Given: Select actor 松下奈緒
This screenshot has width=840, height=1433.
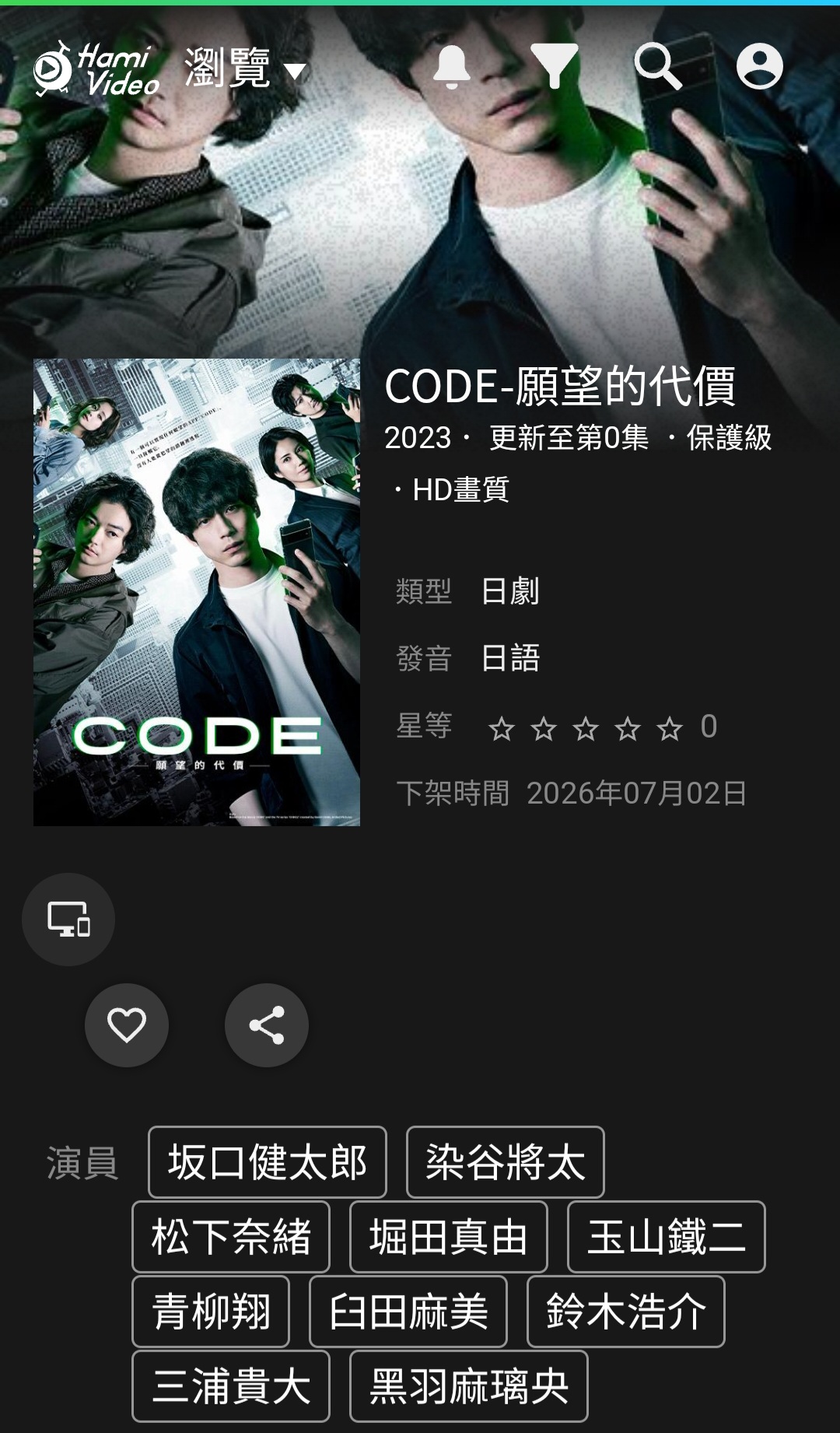Looking at the screenshot, I should pos(231,1237).
